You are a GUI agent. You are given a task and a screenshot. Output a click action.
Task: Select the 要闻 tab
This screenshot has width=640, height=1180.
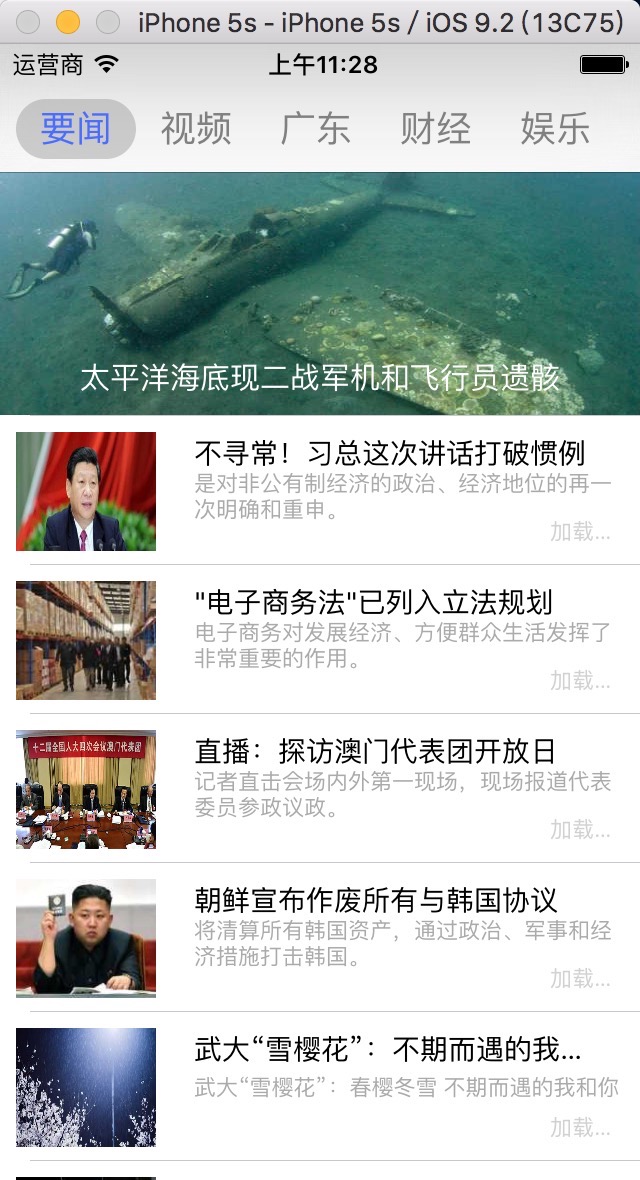coord(76,129)
